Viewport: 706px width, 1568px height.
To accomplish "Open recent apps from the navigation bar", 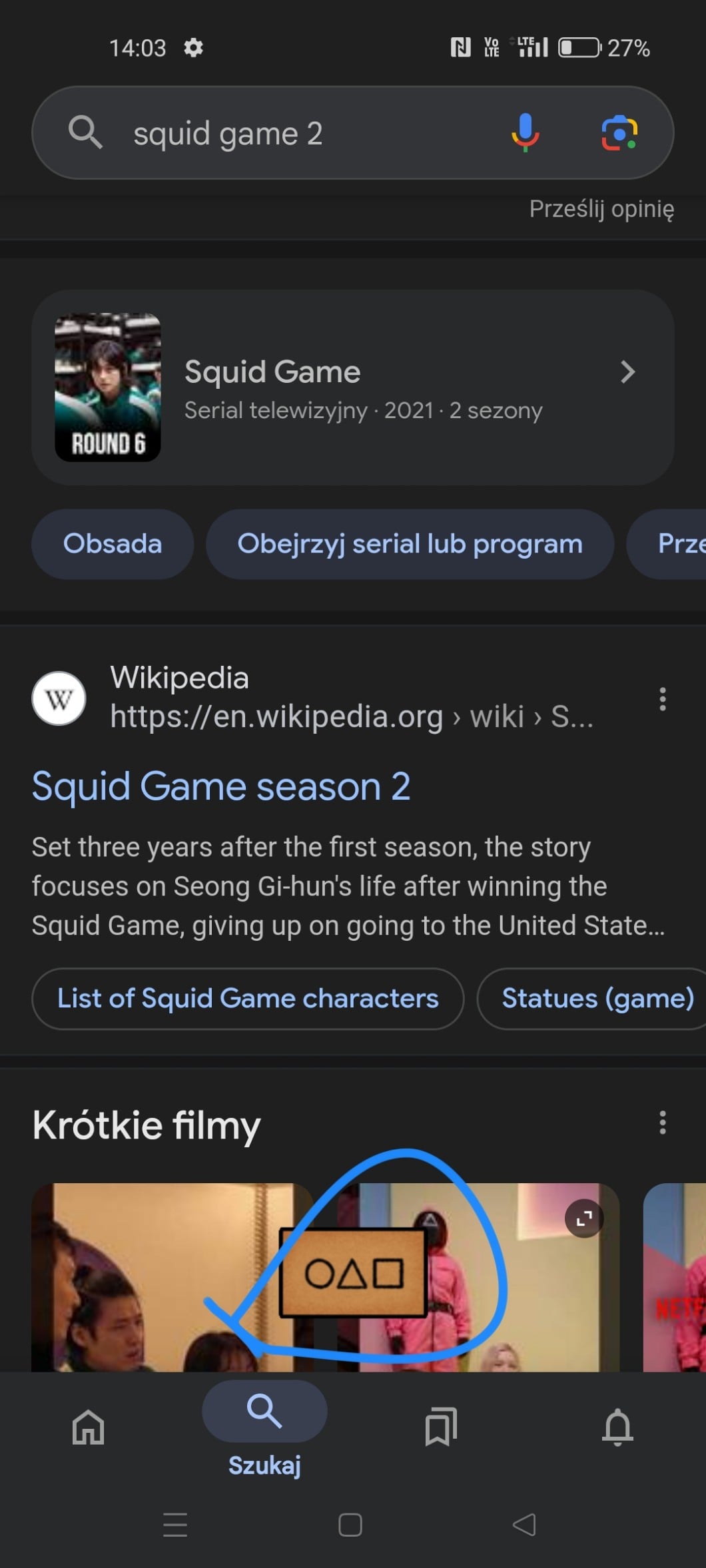I will tap(175, 1525).
